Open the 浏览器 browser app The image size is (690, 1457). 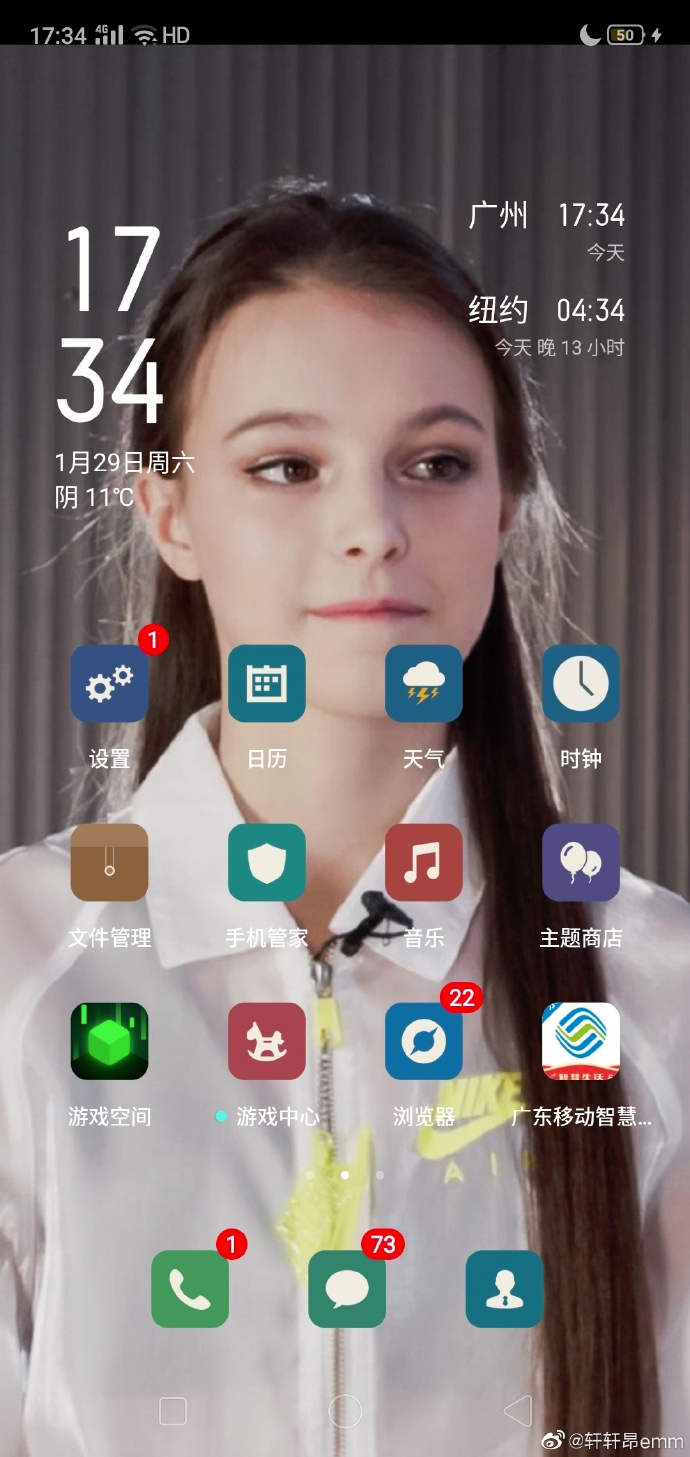click(x=423, y=1041)
